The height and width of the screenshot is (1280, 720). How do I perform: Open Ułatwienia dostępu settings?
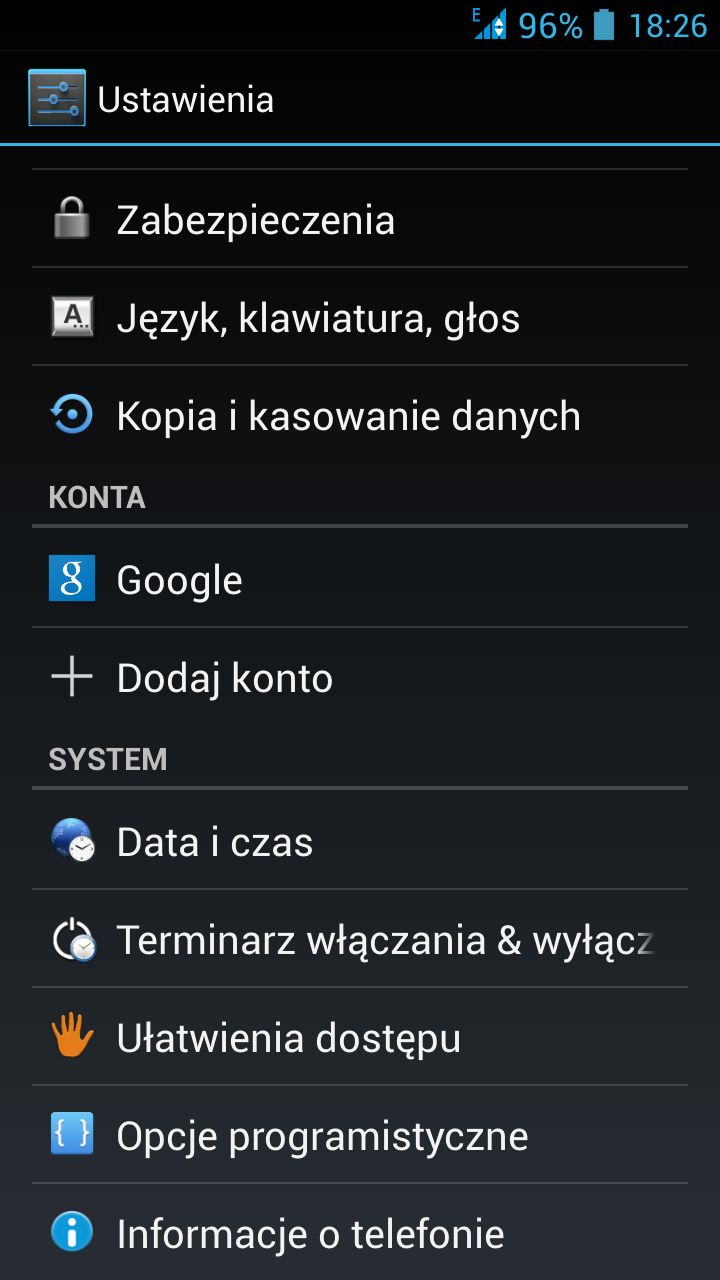pyautogui.click(x=360, y=1037)
